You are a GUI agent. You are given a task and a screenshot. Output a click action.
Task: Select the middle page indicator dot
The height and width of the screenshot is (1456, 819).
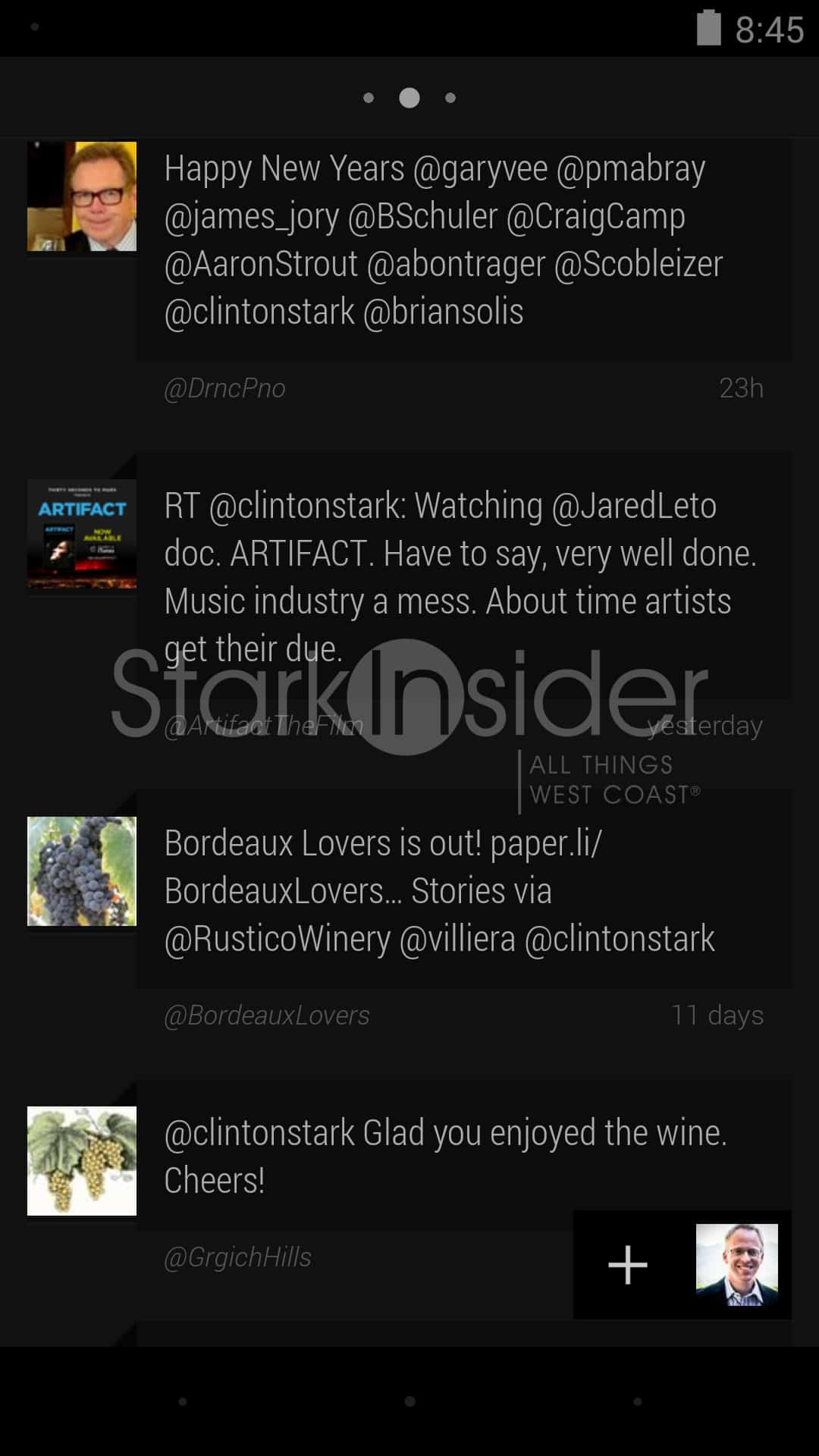[409, 98]
